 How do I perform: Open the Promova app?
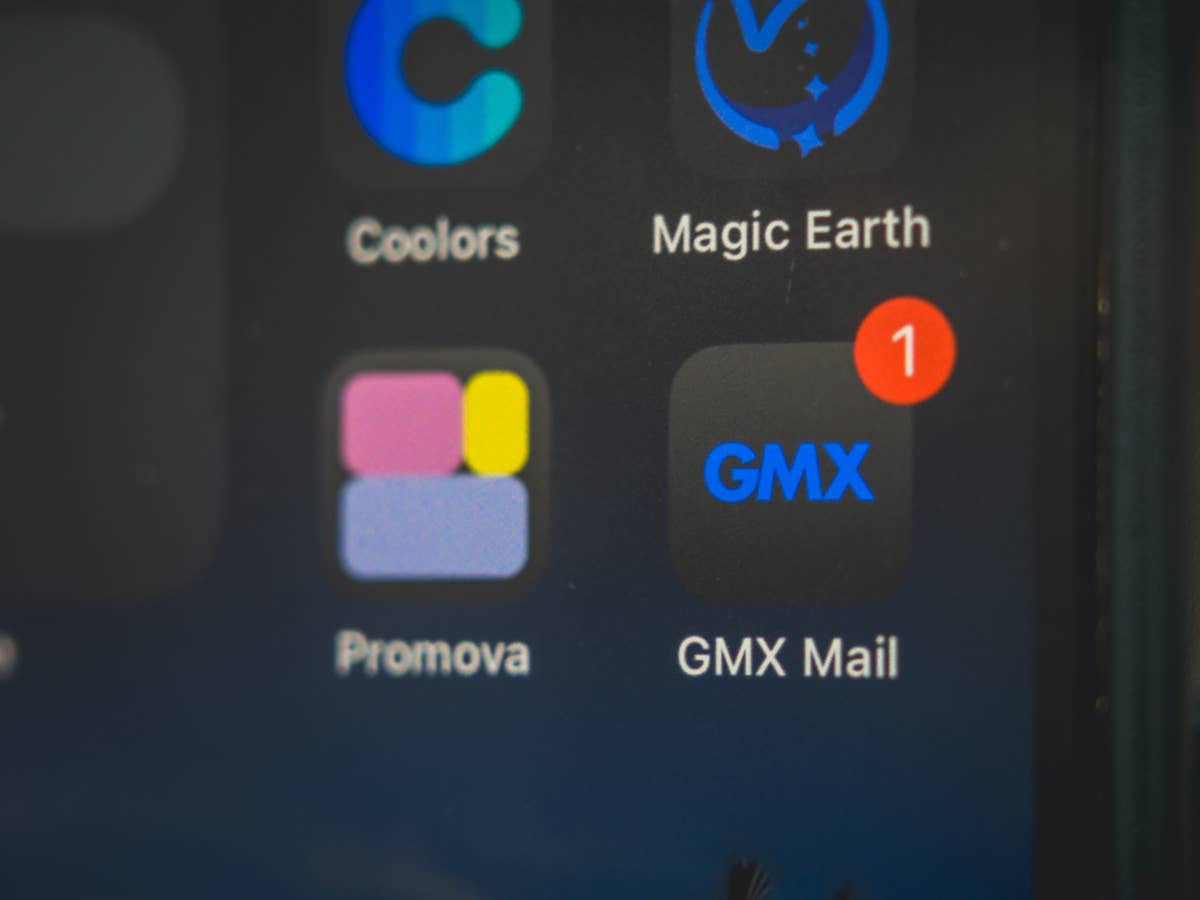coord(435,475)
